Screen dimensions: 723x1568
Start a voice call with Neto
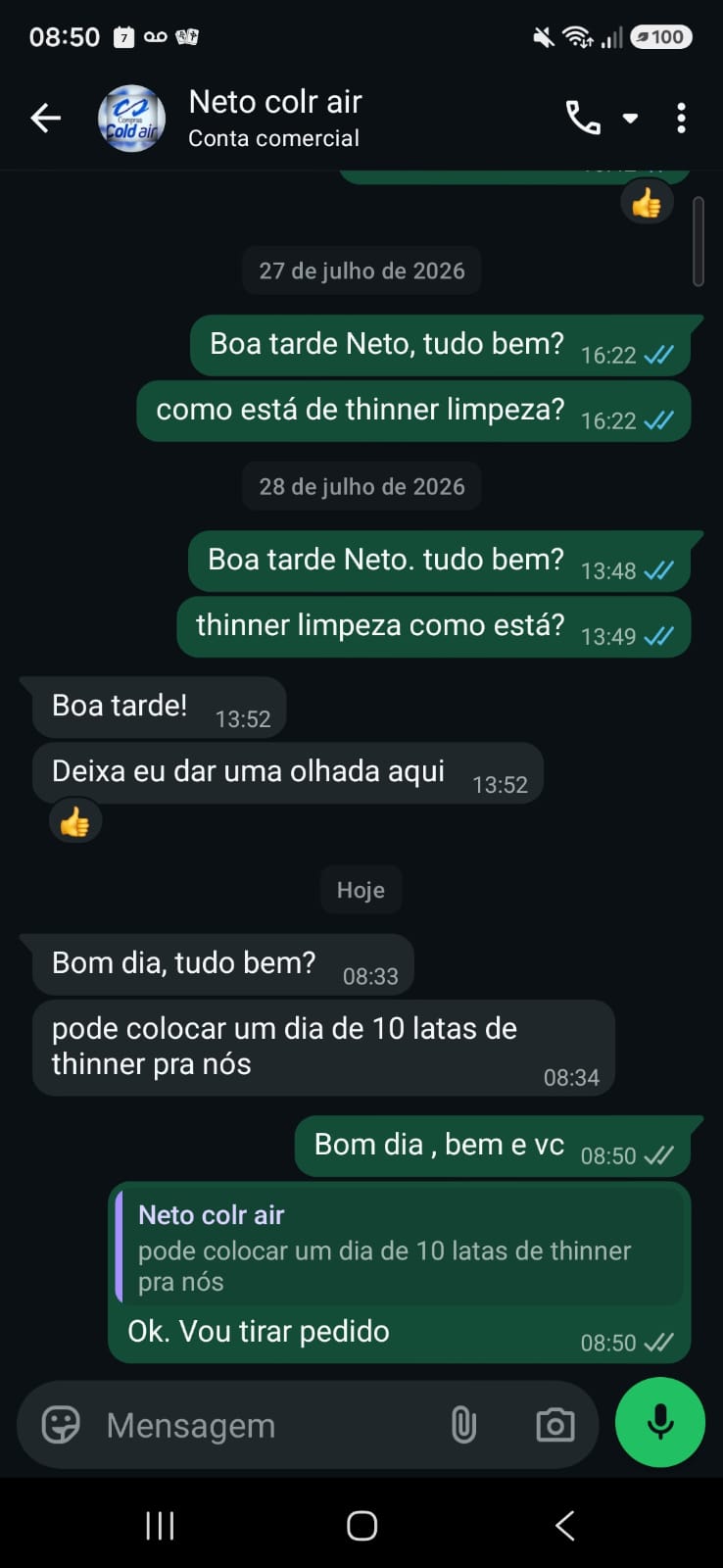point(583,119)
